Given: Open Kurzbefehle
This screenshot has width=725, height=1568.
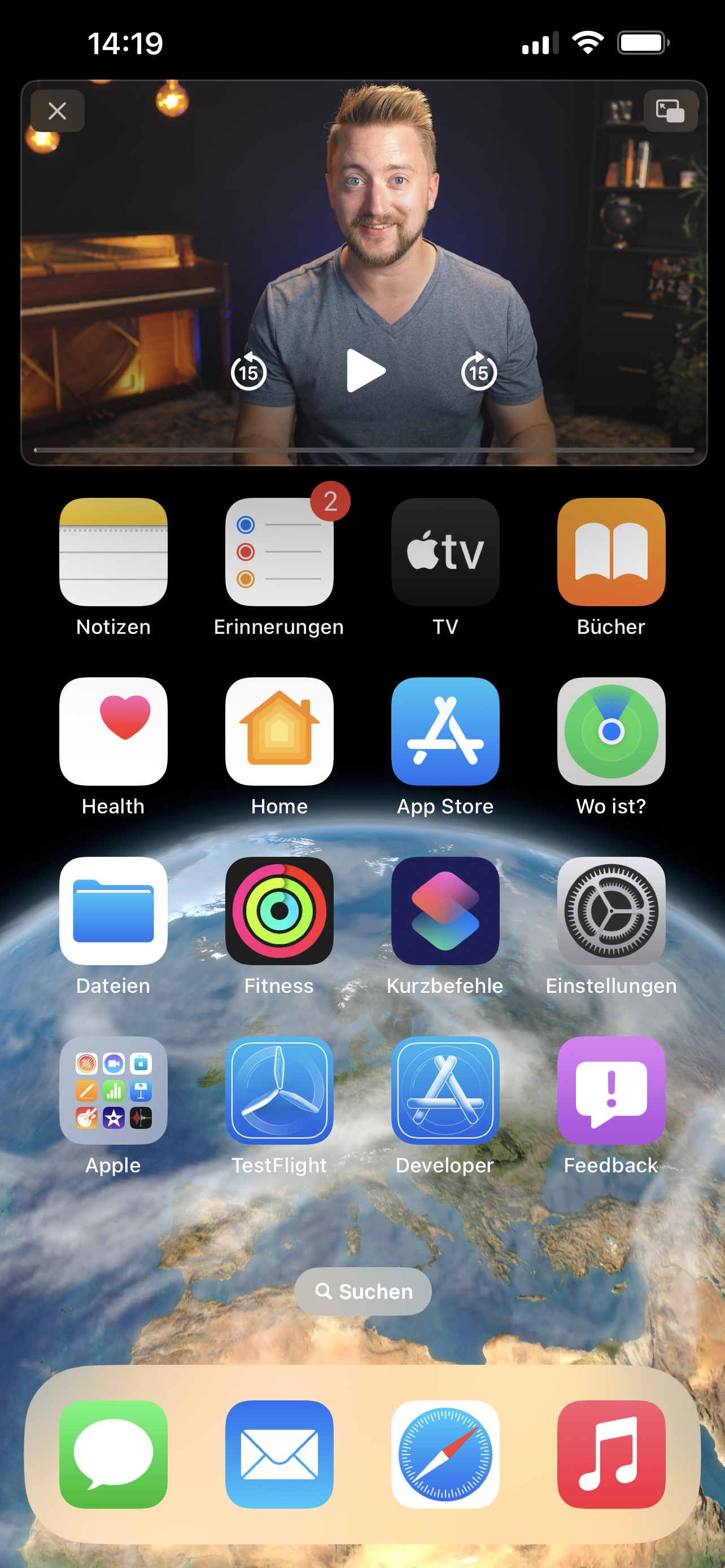Looking at the screenshot, I should coord(445,910).
